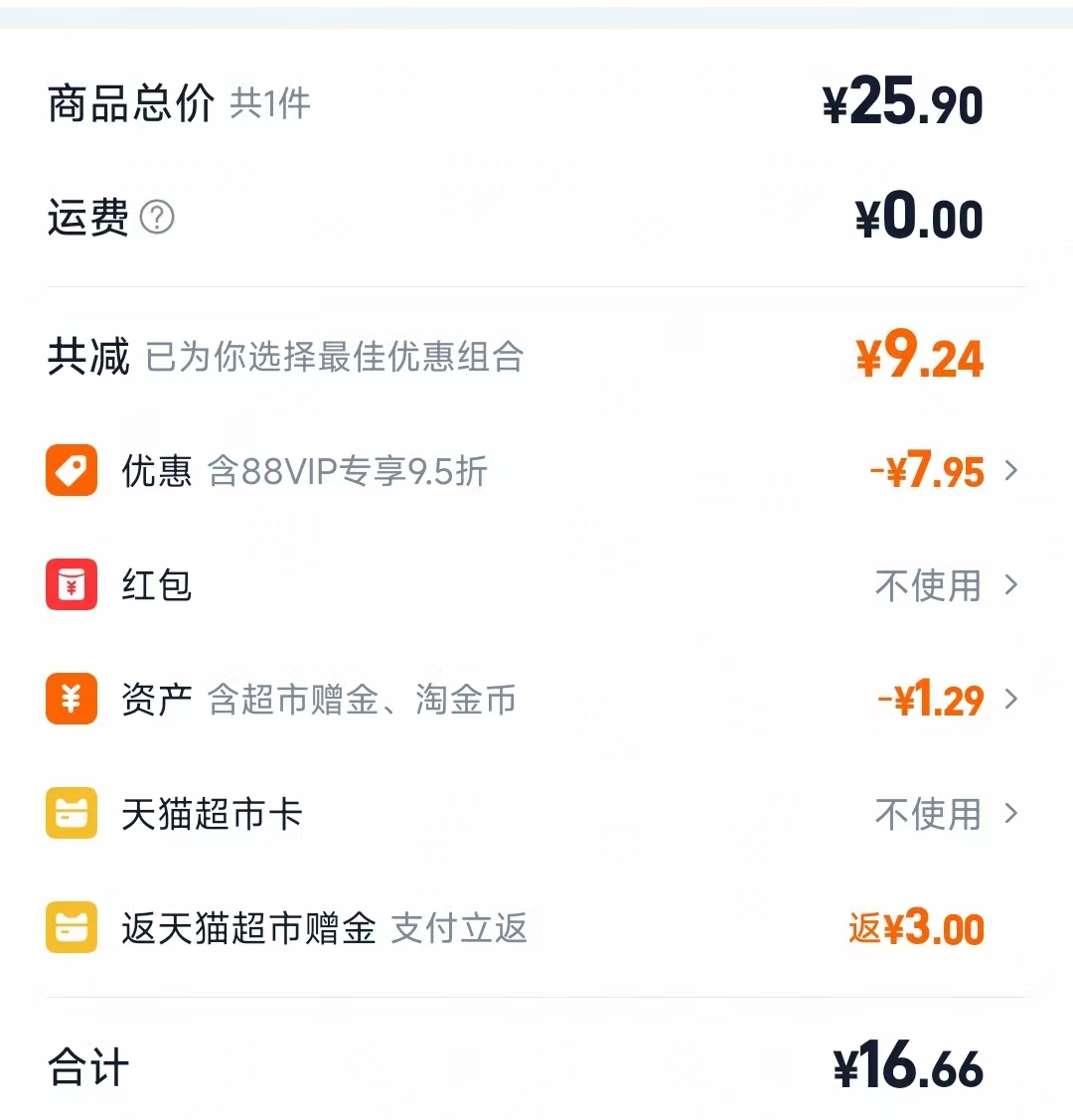Click the orange ¥ asset icon beside 资产
This screenshot has height=1120, width=1073.
71,700
